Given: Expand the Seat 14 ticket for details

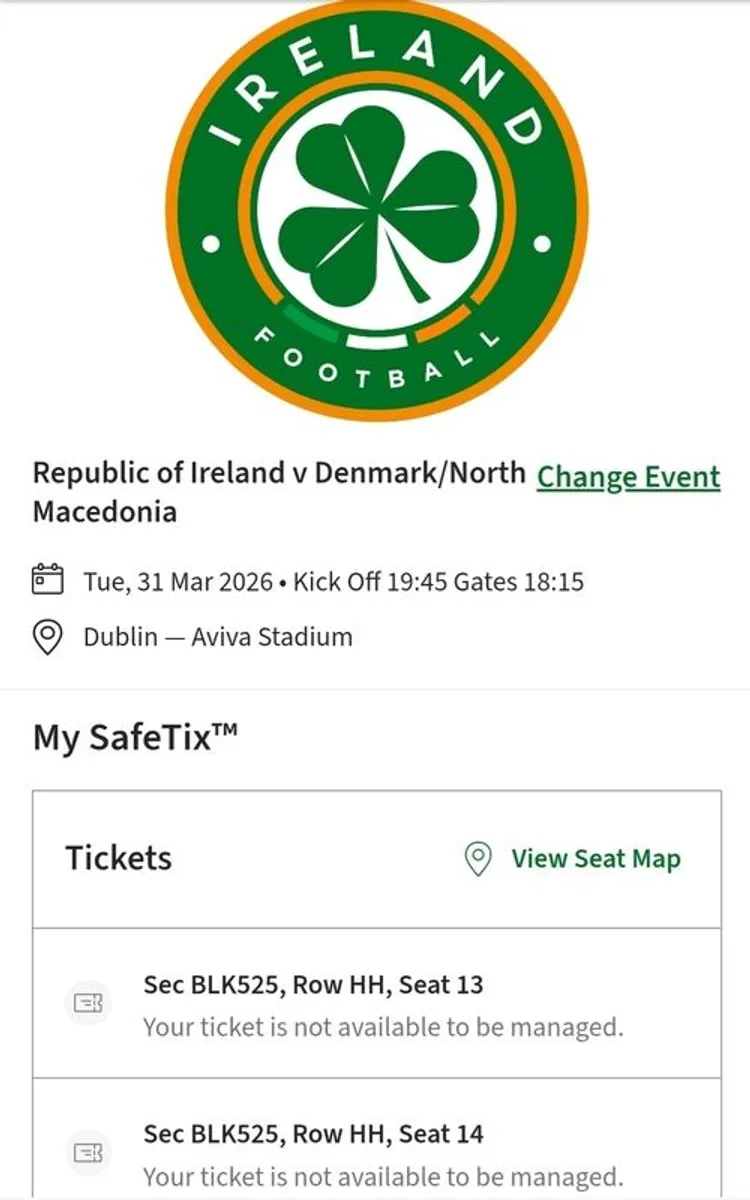Looking at the screenshot, I should (312, 1152).
